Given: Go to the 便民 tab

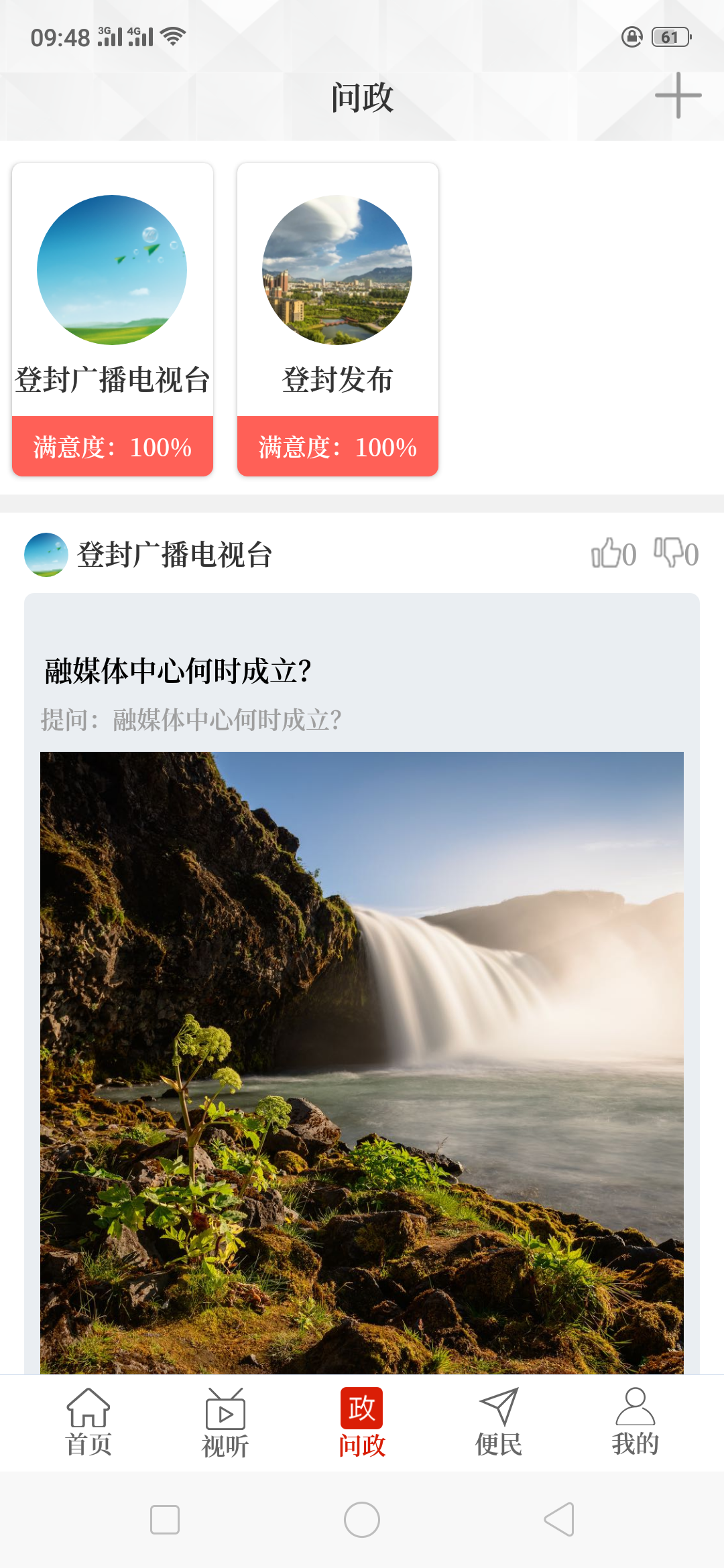Looking at the screenshot, I should [499, 1422].
